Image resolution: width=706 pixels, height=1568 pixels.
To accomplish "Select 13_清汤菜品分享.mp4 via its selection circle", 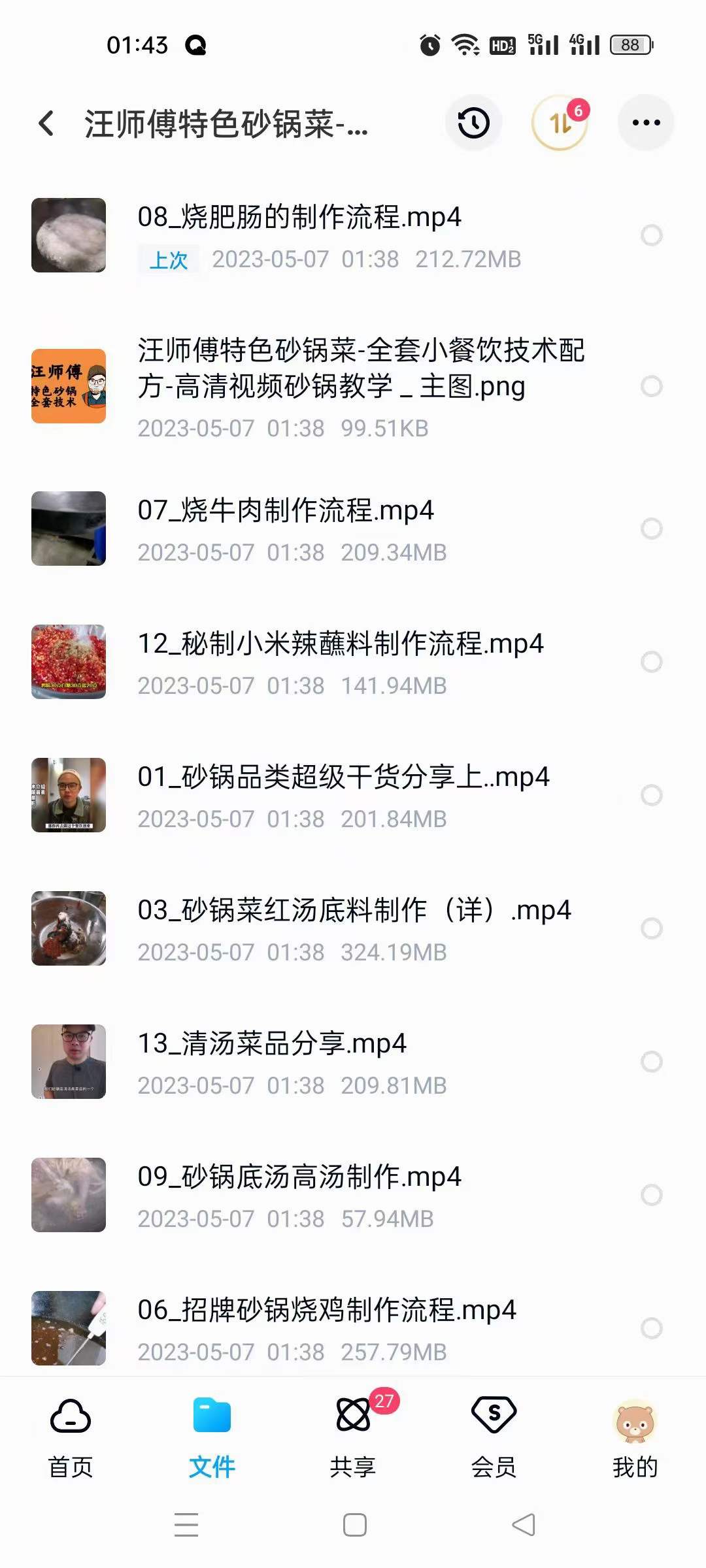I will pyautogui.click(x=650, y=1062).
